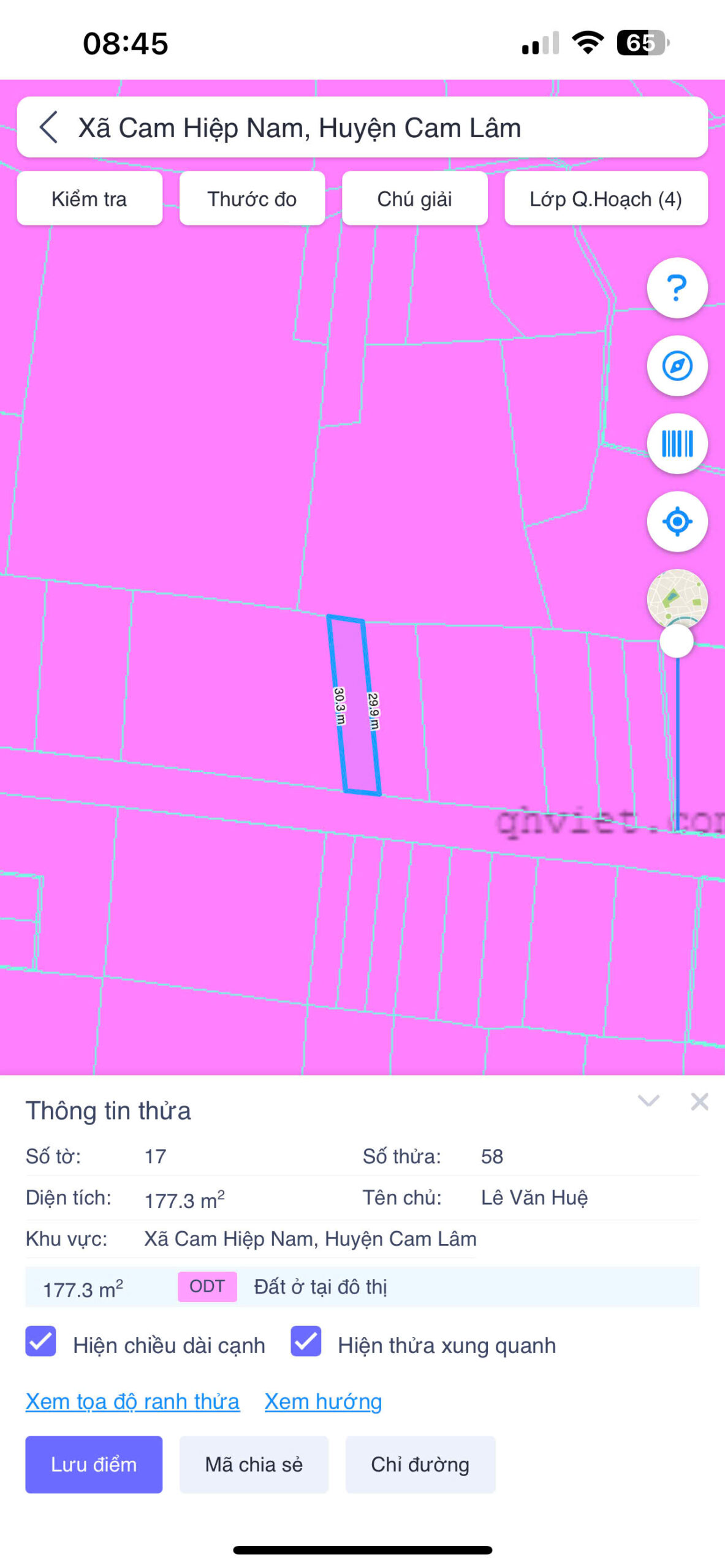This screenshot has width=725, height=1568.
Task: Get directions with Chỉ đường
Action: pos(420,1464)
